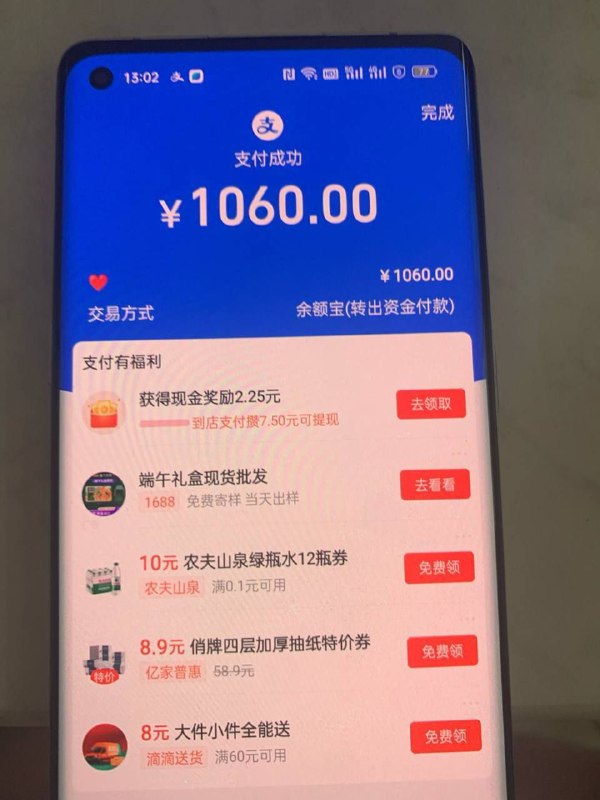The image size is (600, 800).
Task: Tap 免费领 for the 滴滴送货 8元 coupon
Action: (x=445, y=737)
